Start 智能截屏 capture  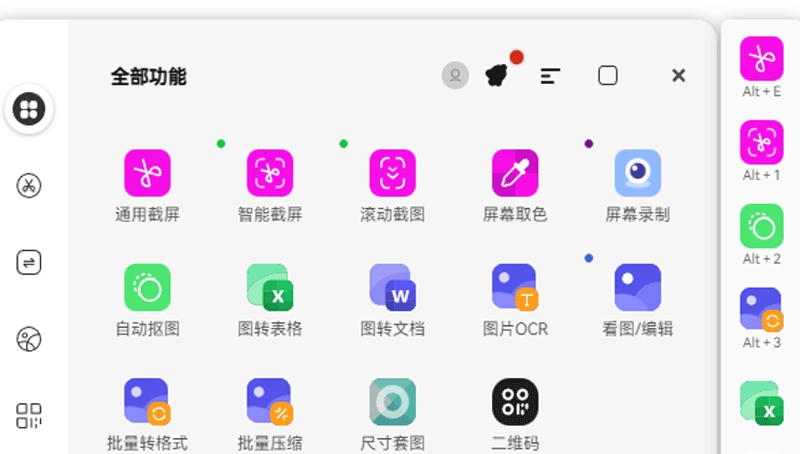[270, 174]
